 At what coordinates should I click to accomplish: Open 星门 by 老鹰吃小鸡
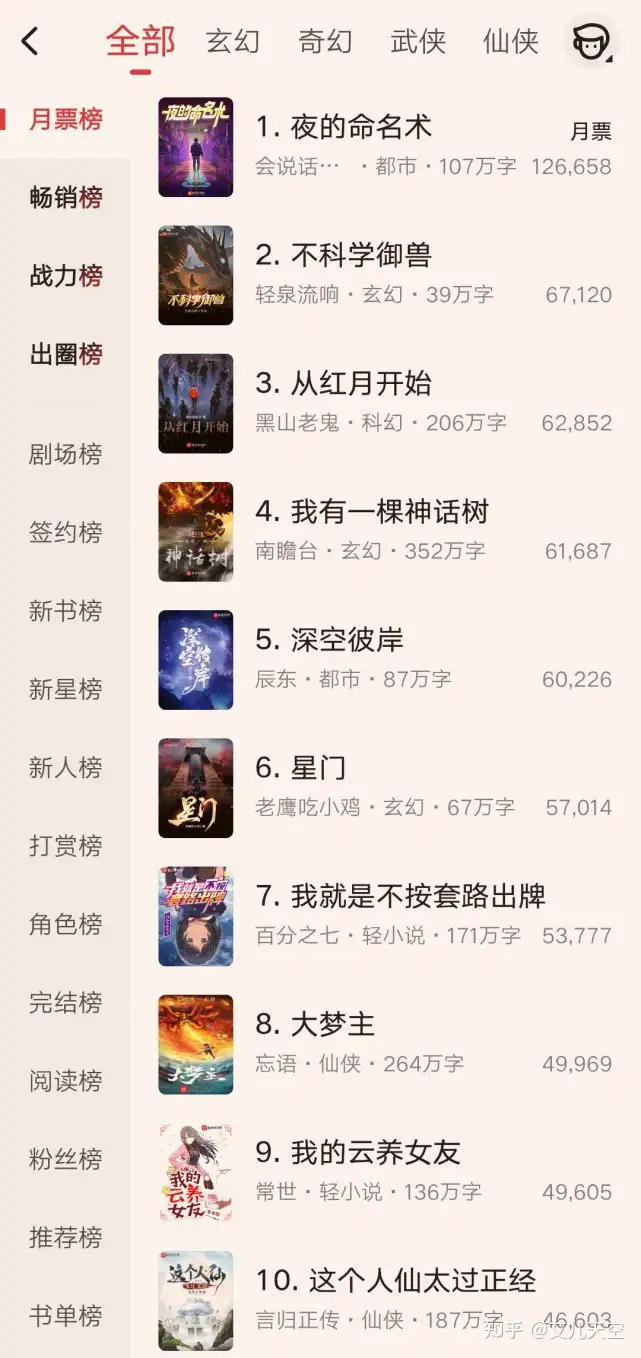point(385,788)
